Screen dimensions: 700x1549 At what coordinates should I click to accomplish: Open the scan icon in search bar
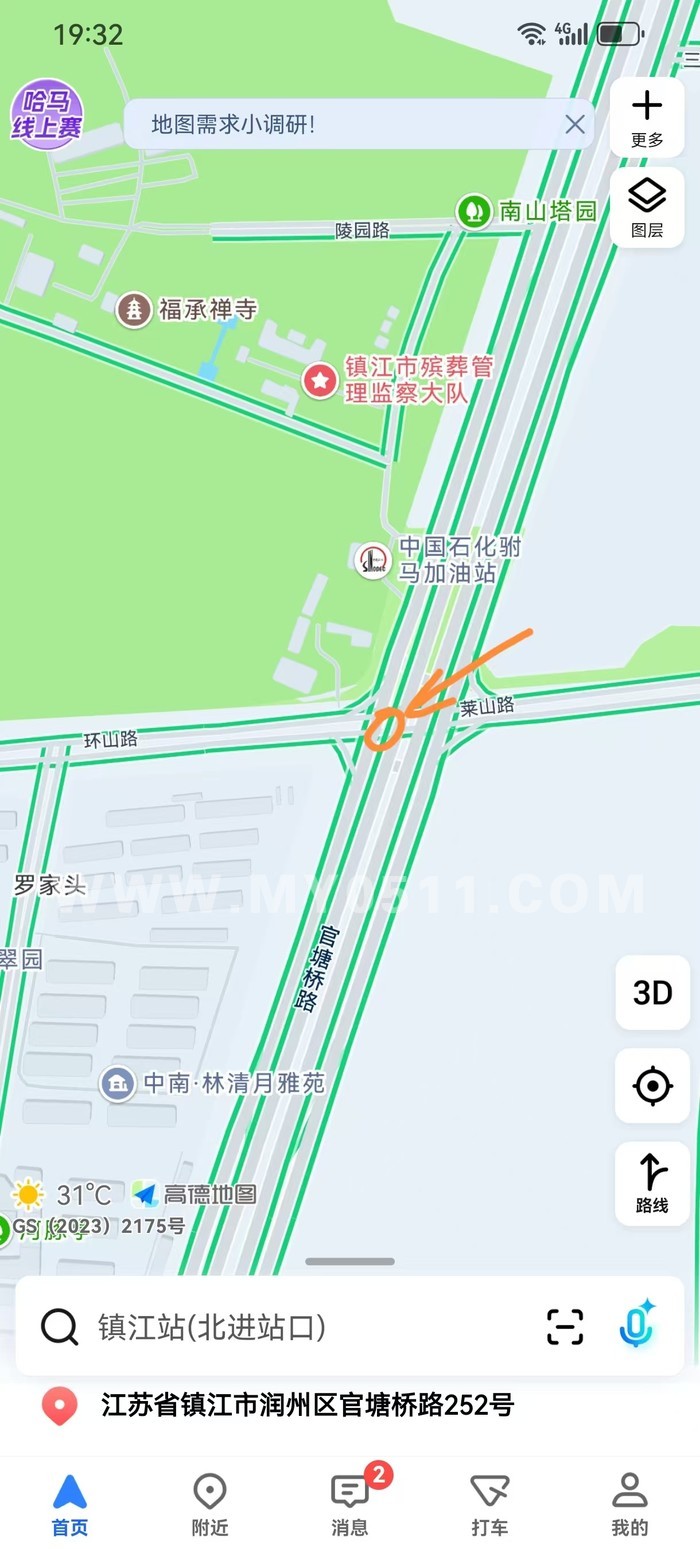coord(565,1327)
